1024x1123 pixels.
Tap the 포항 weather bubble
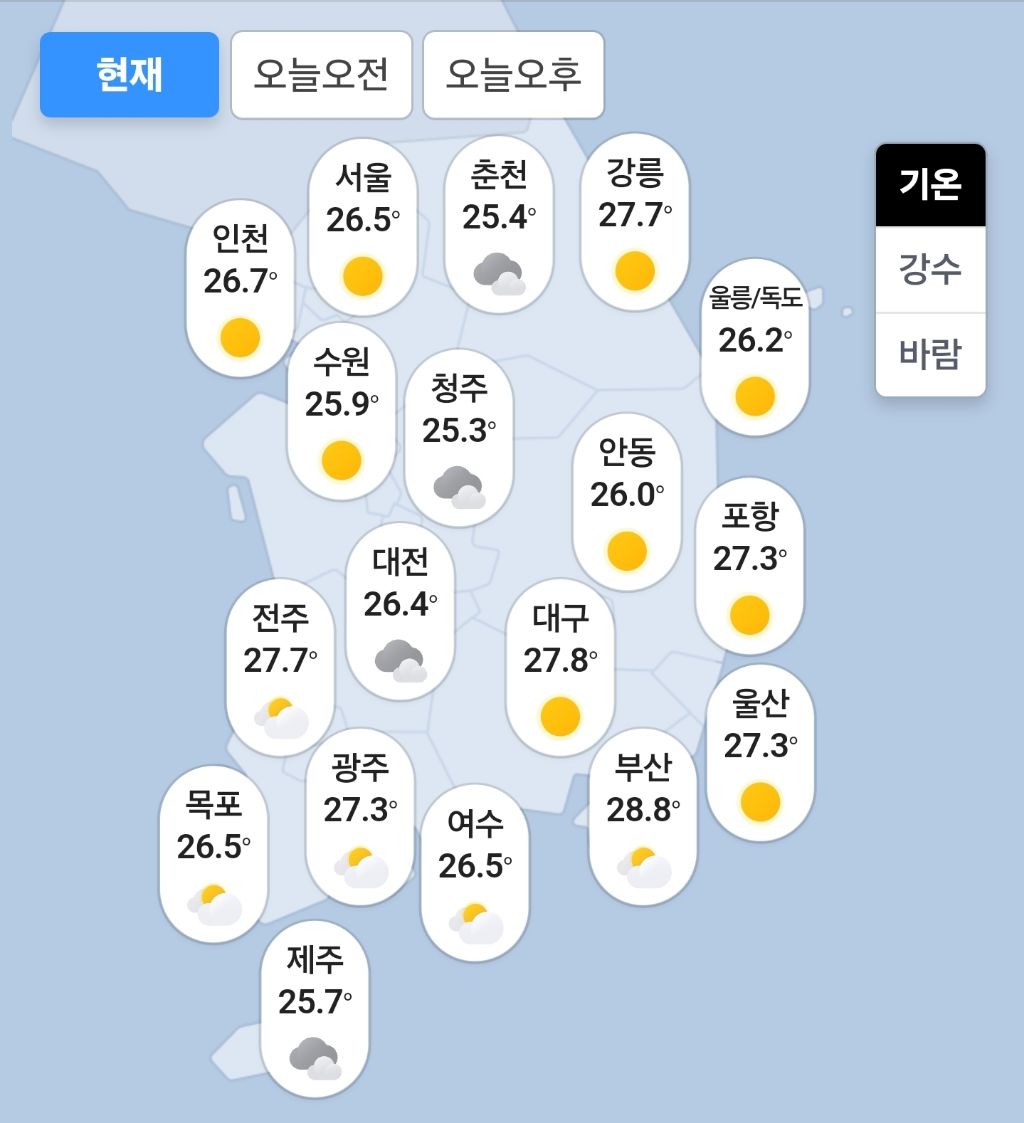[x=750, y=565]
